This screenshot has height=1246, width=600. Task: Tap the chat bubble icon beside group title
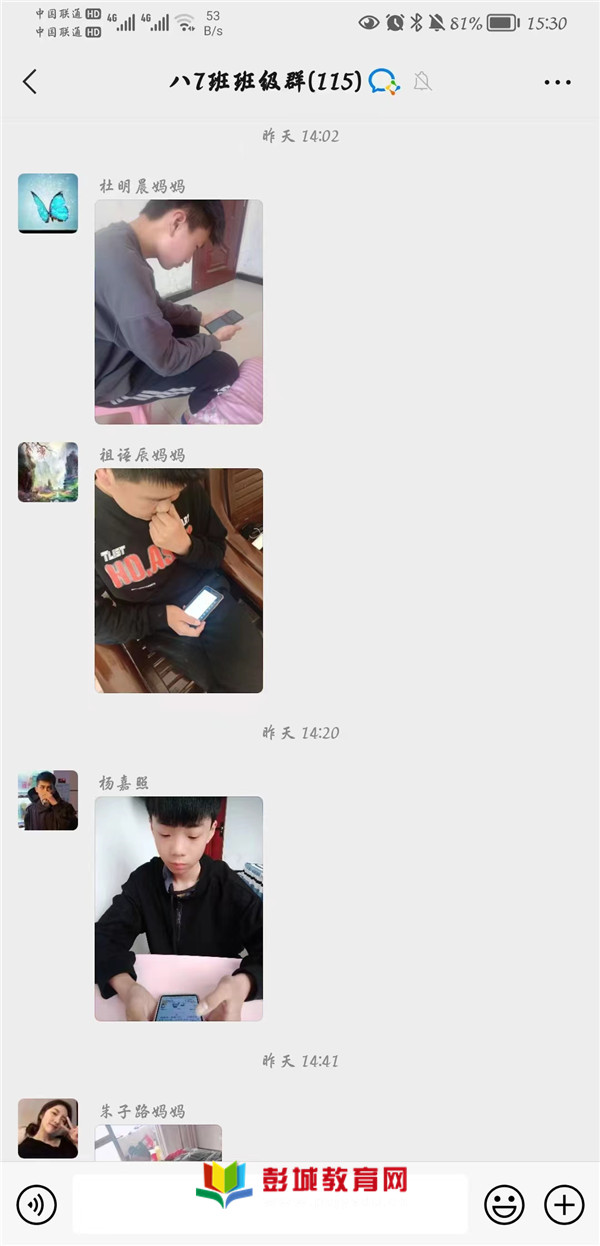pos(383,82)
